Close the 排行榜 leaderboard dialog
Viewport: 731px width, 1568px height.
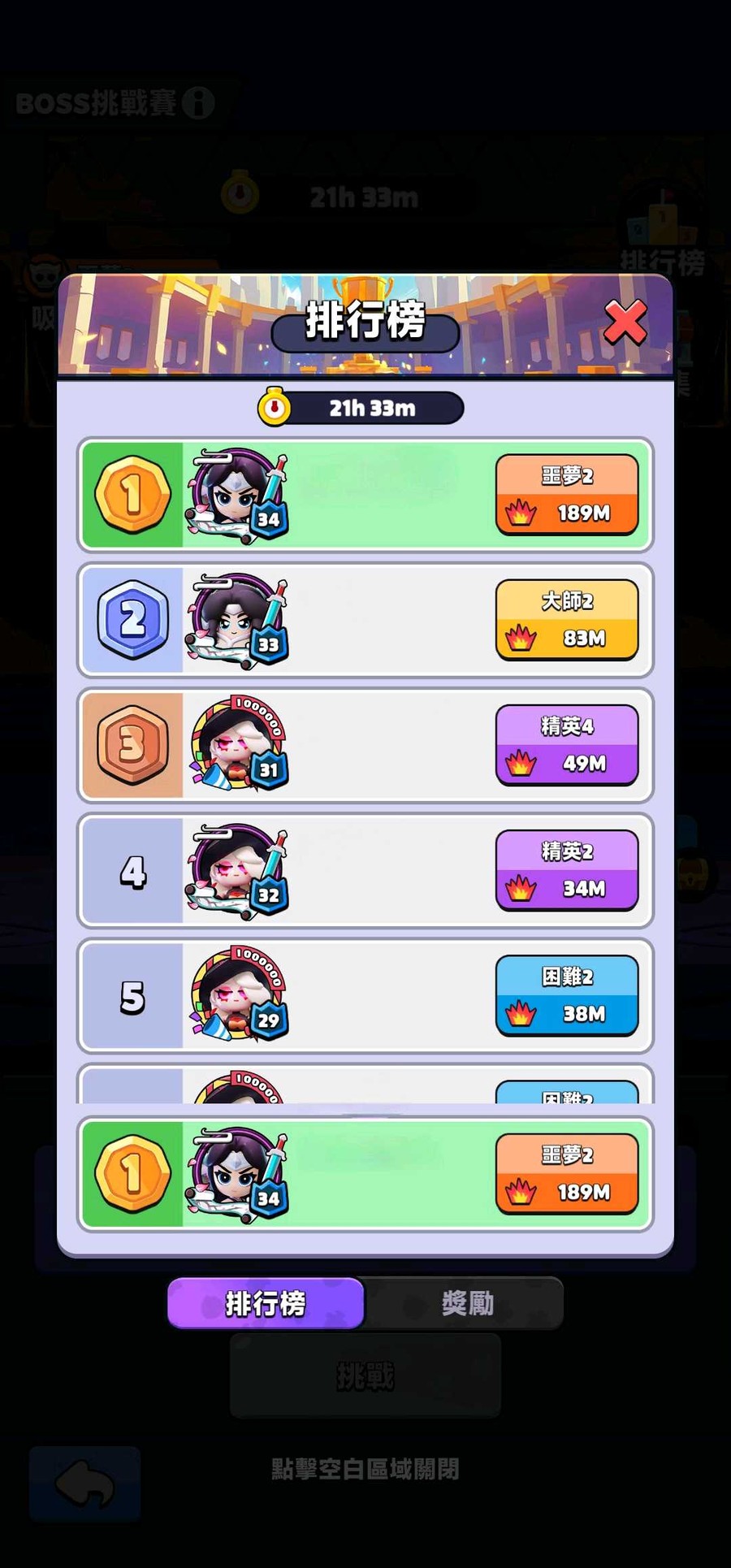(x=625, y=322)
